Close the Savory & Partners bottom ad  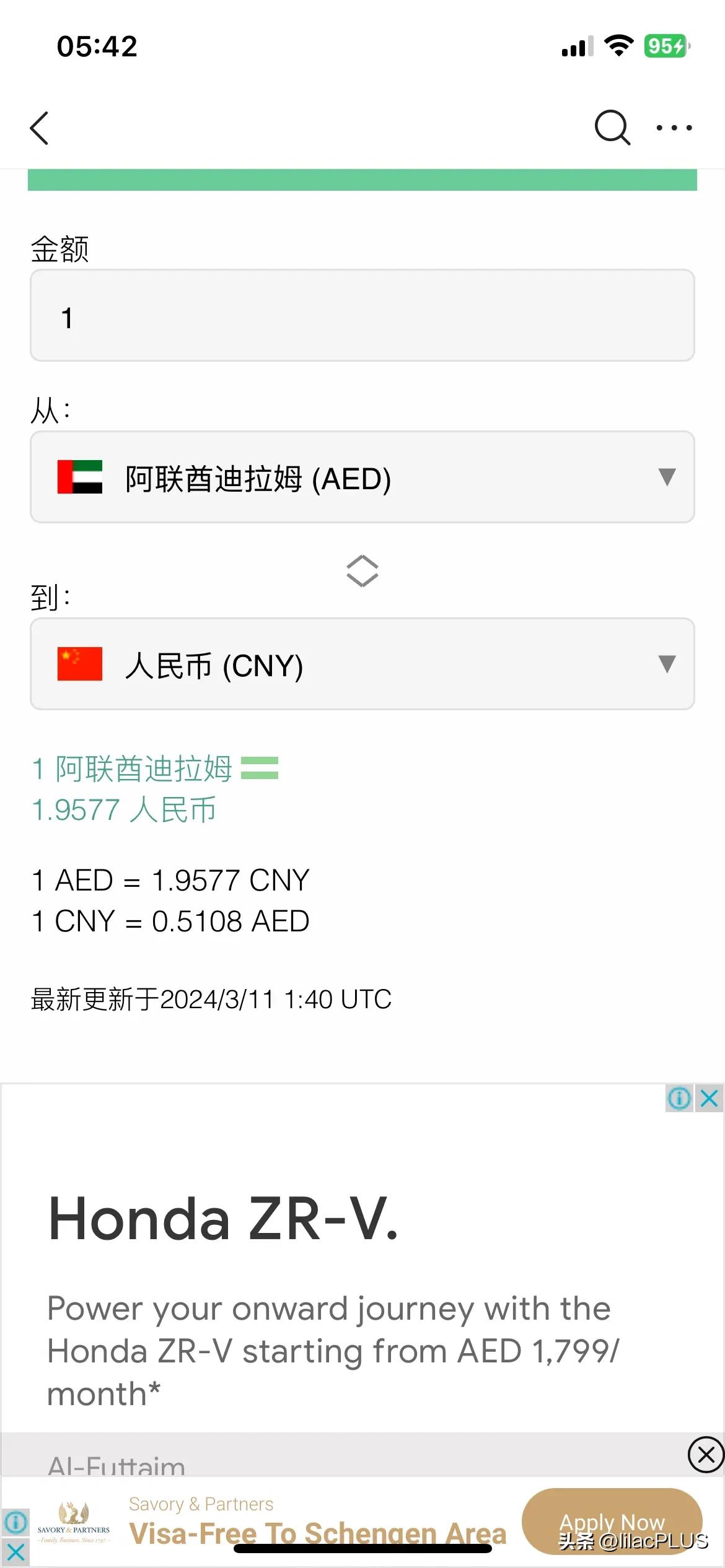(15, 1552)
